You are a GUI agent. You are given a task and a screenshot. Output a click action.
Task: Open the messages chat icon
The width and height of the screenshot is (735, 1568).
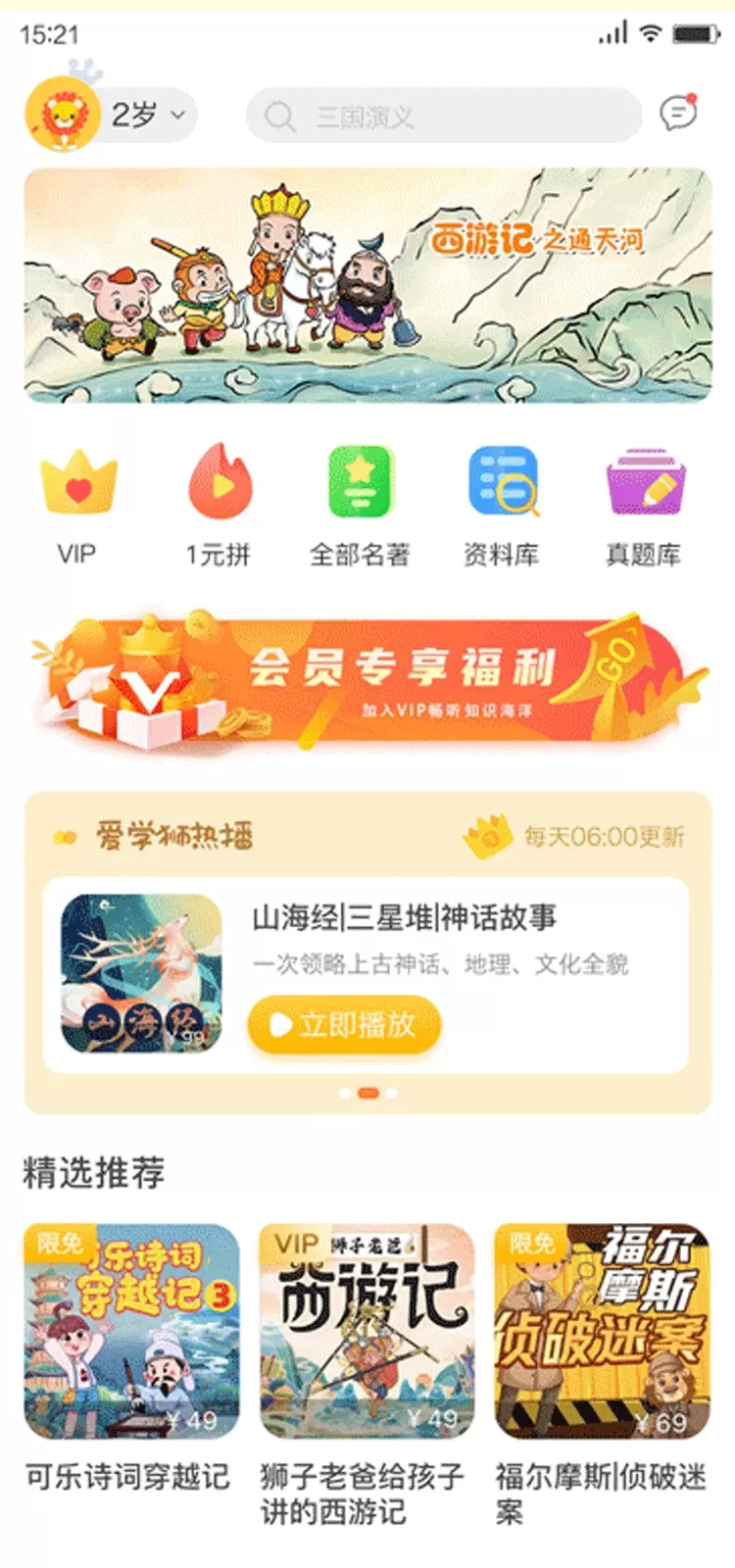pyautogui.click(x=678, y=114)
